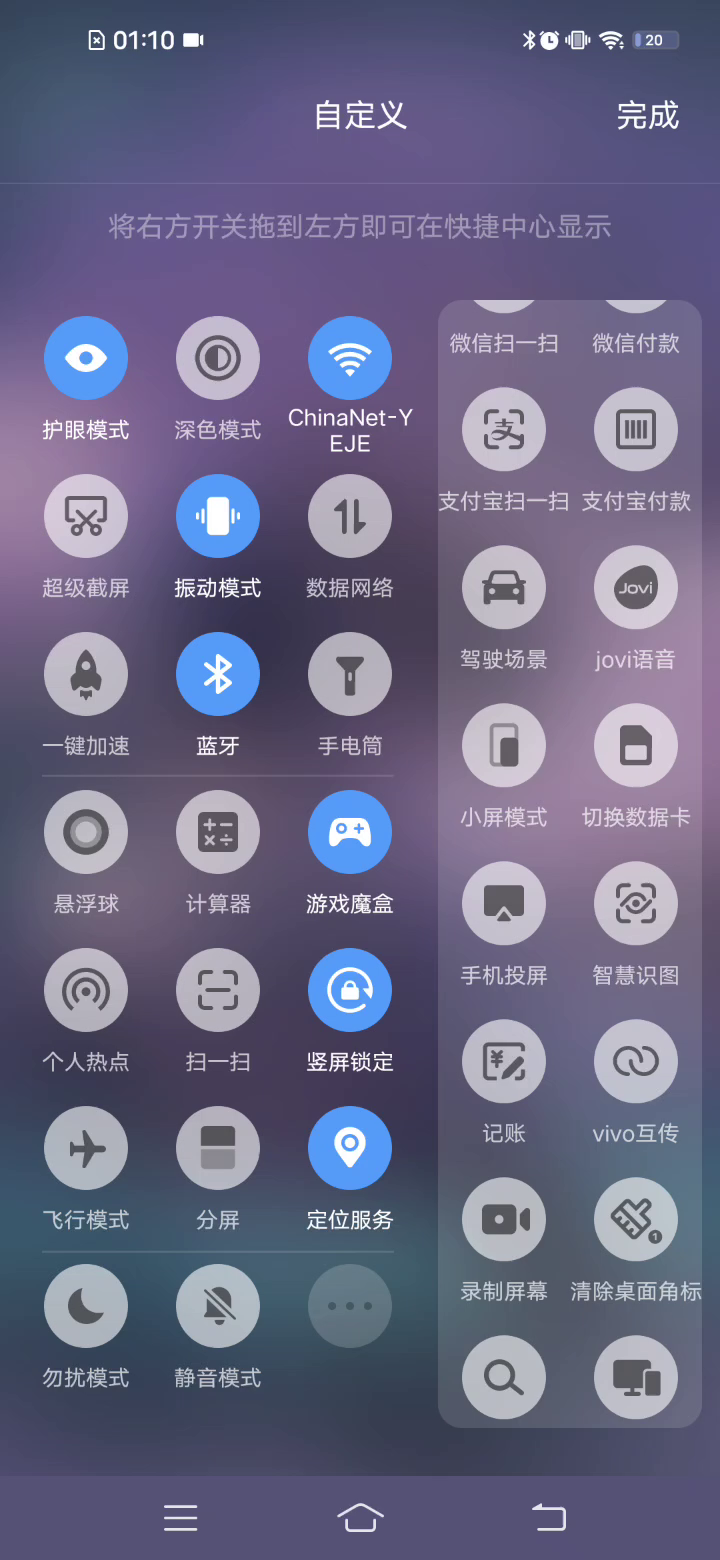Tap the 超级截屏 super screenshot icon
This screenshot has height=1560, width=720.
coord(86,516)
